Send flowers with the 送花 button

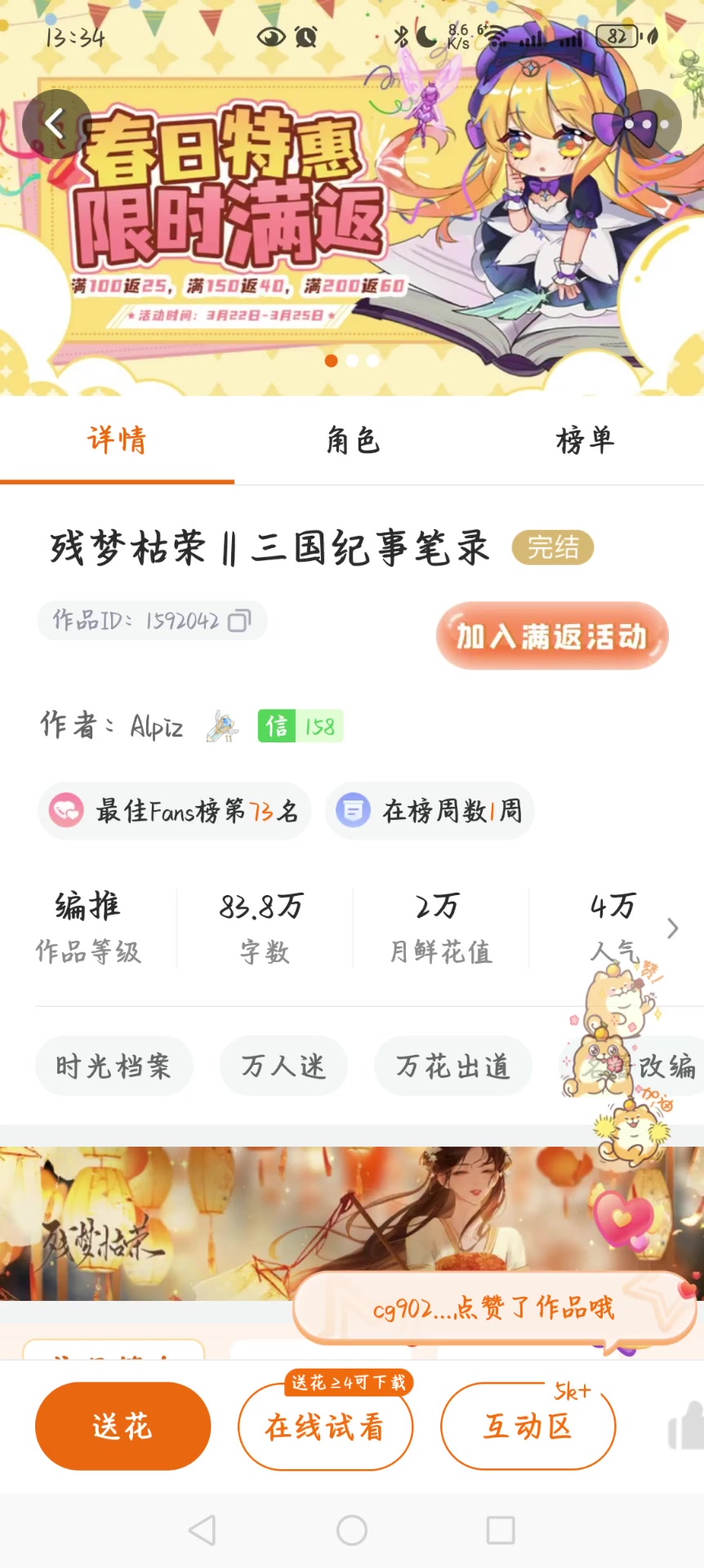click(123, 1427)
